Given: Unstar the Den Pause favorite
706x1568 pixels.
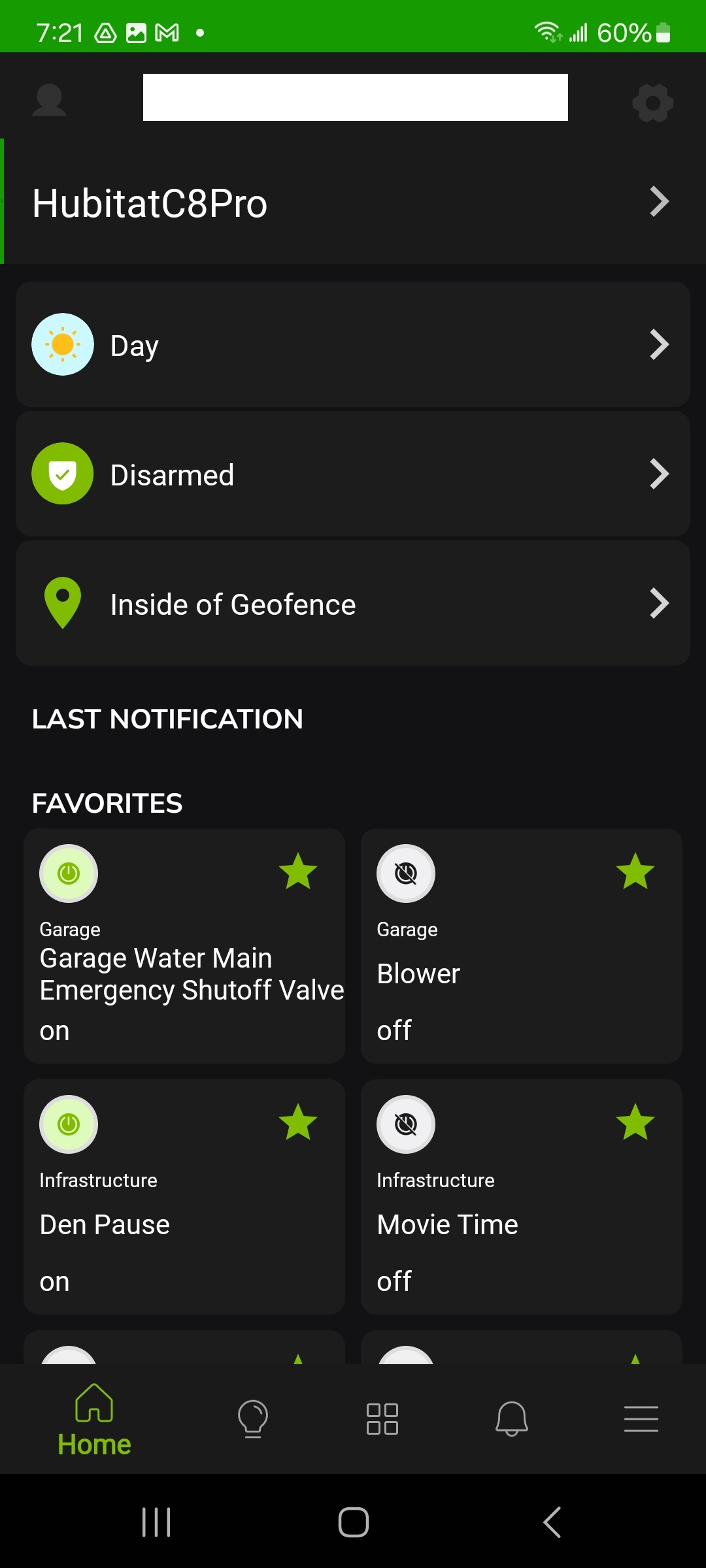Looking at the screenshot, I should [x=298, y=1122].
